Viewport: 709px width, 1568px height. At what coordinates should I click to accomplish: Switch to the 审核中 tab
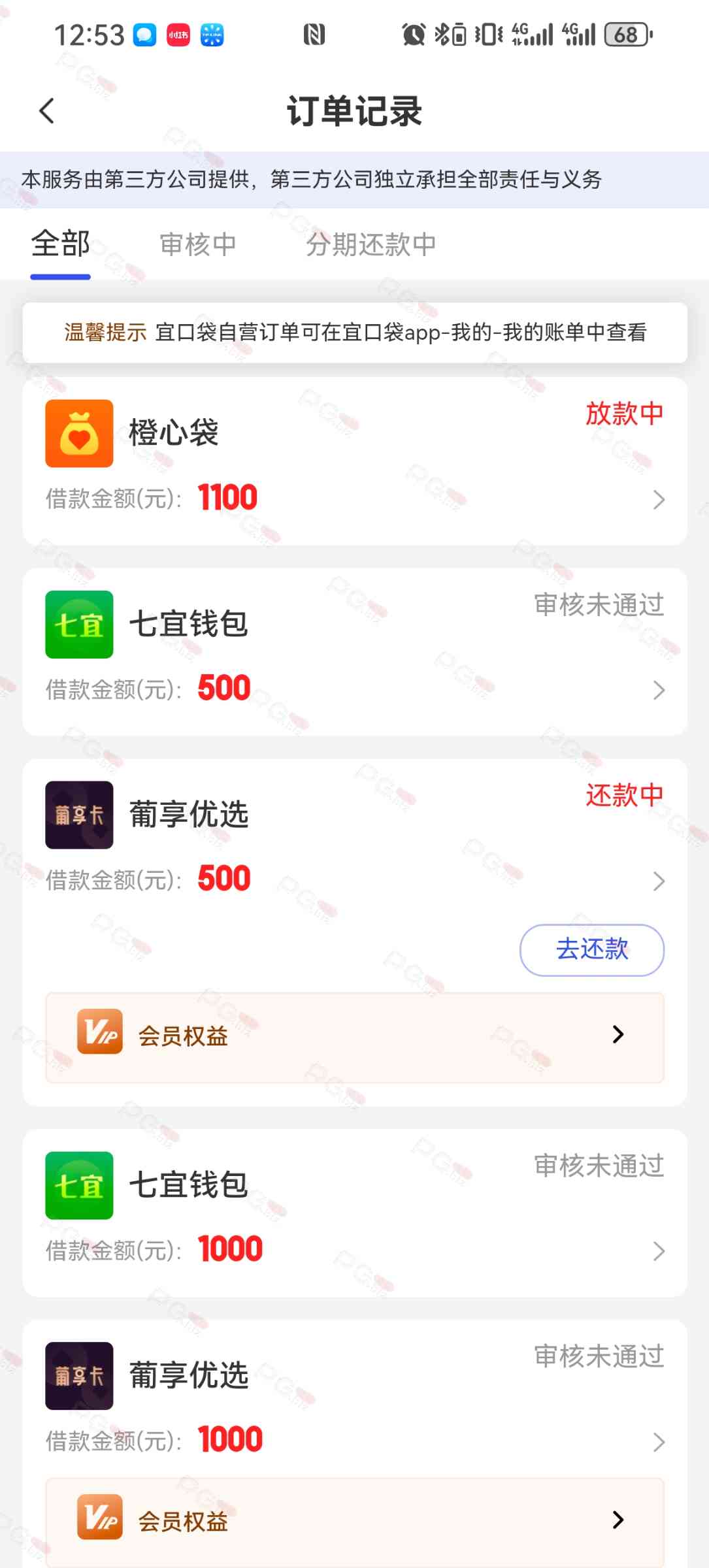point(197,245)
